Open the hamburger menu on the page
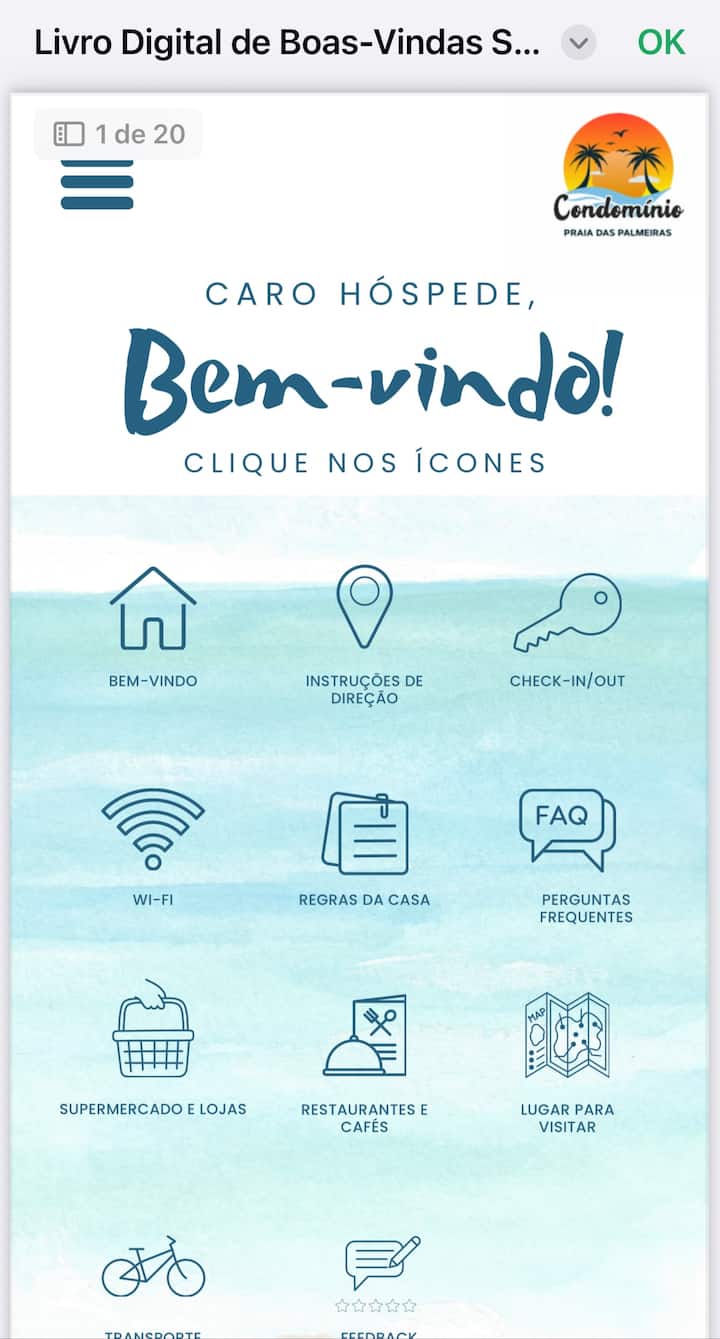 click(97, 186)
